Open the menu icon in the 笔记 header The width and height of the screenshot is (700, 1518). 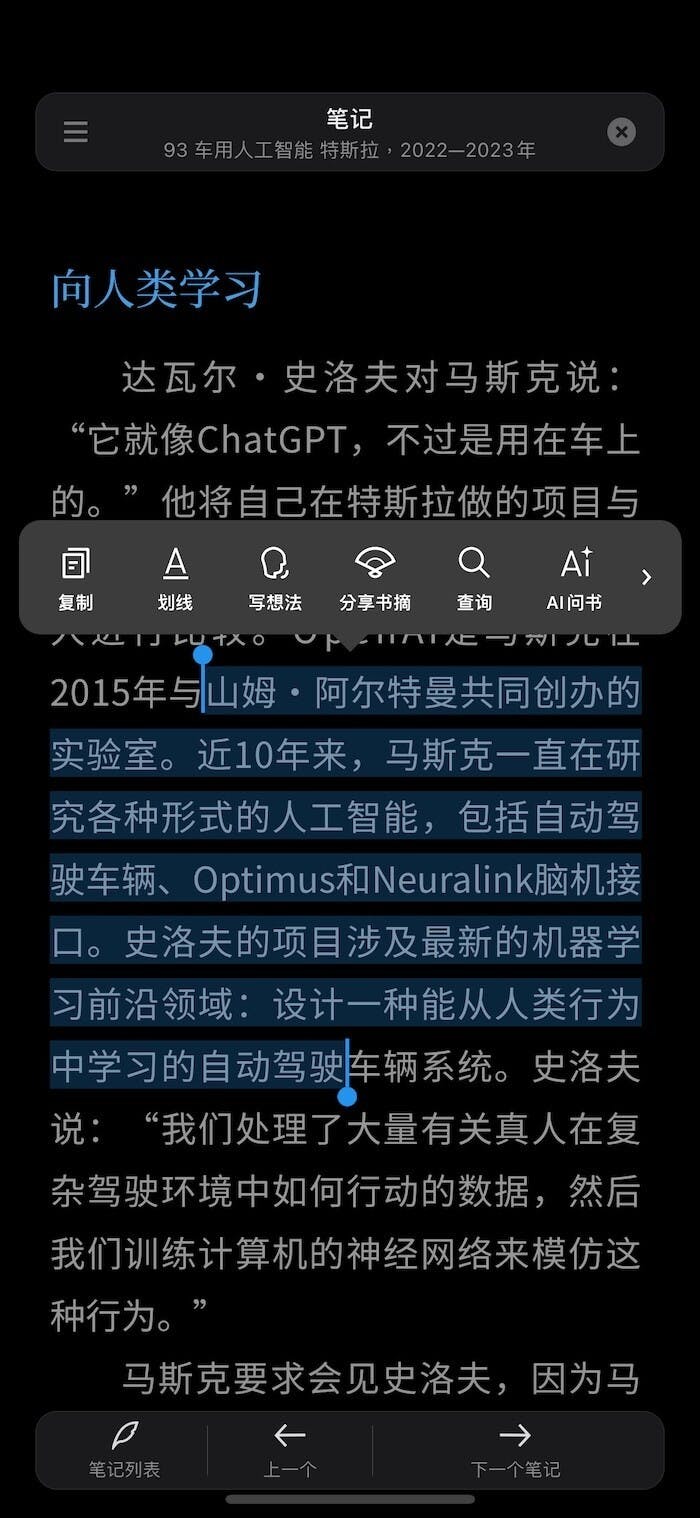pos(75,132)
